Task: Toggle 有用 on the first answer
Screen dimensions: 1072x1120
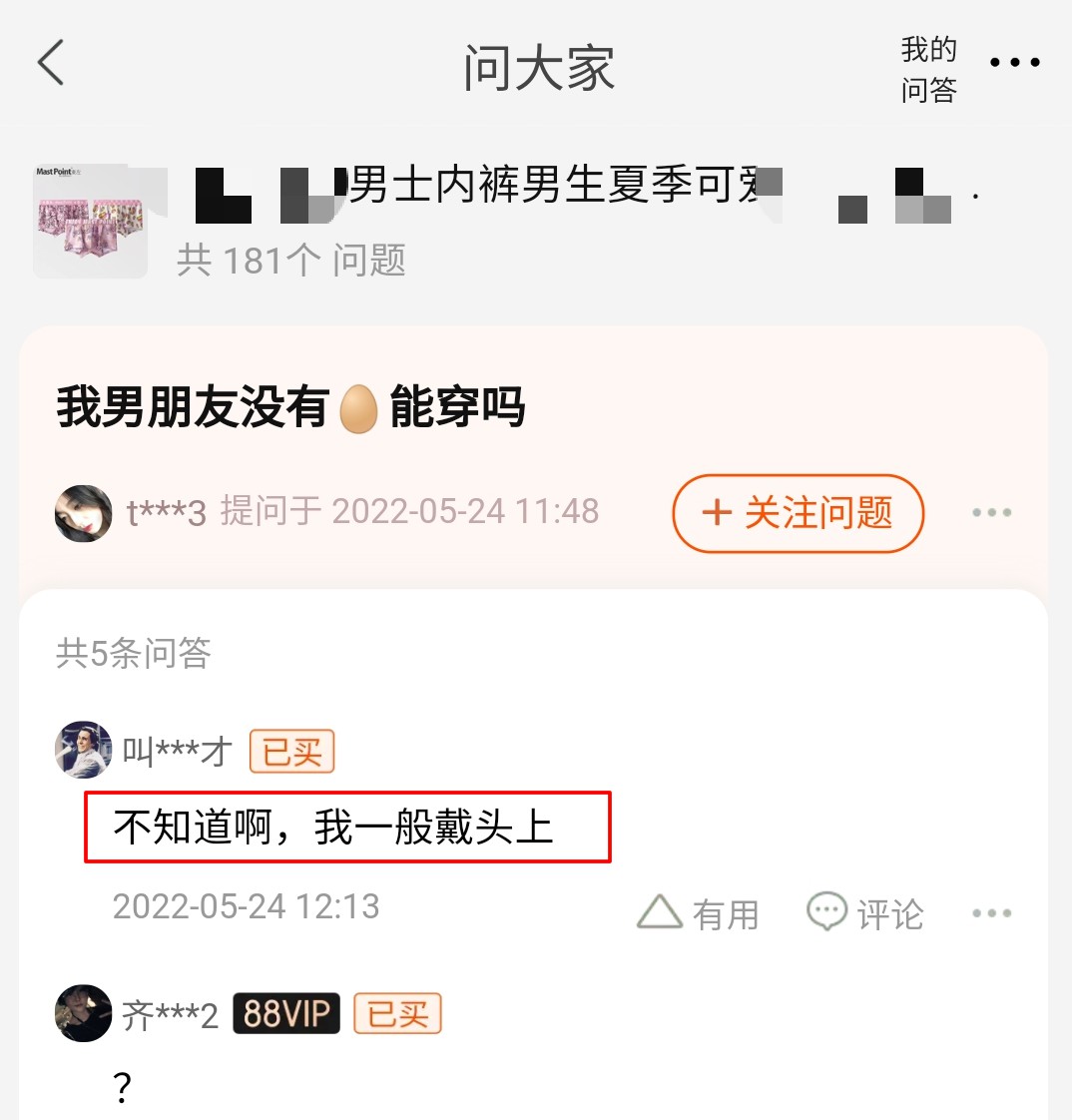Action: tap(699, 911)
